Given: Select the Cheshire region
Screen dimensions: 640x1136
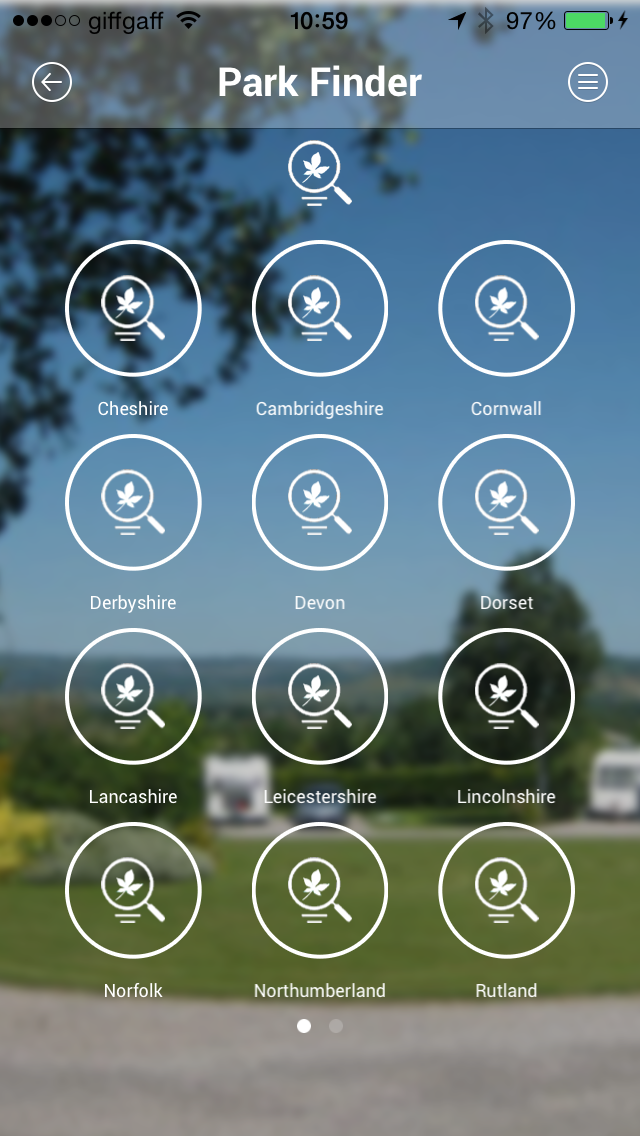Looking at the screenshot, I should coord(133,309).
